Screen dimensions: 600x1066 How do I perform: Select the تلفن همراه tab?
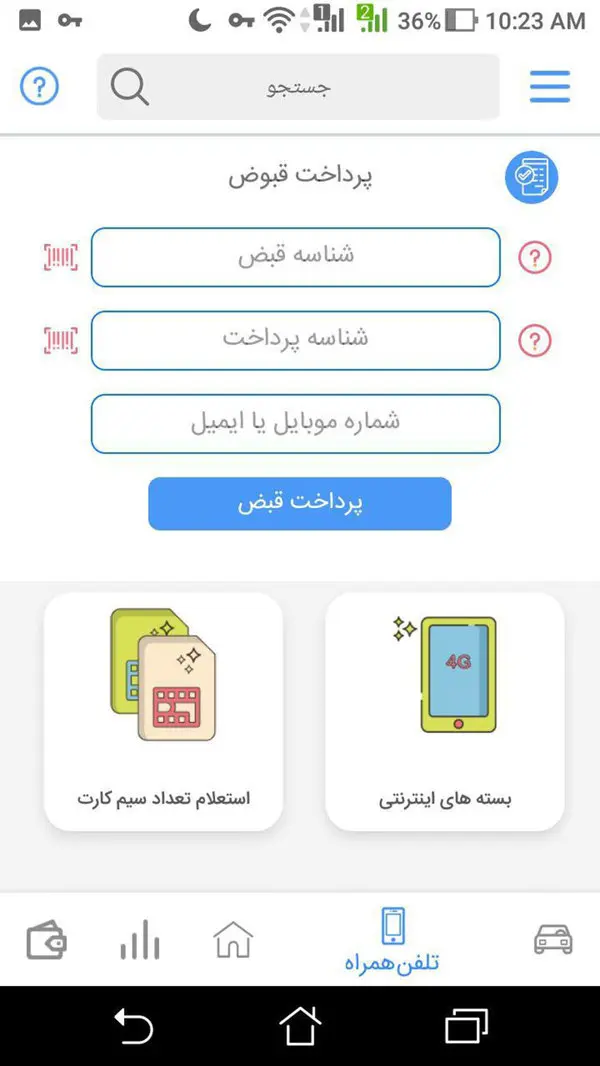click(x=392, y=940)
